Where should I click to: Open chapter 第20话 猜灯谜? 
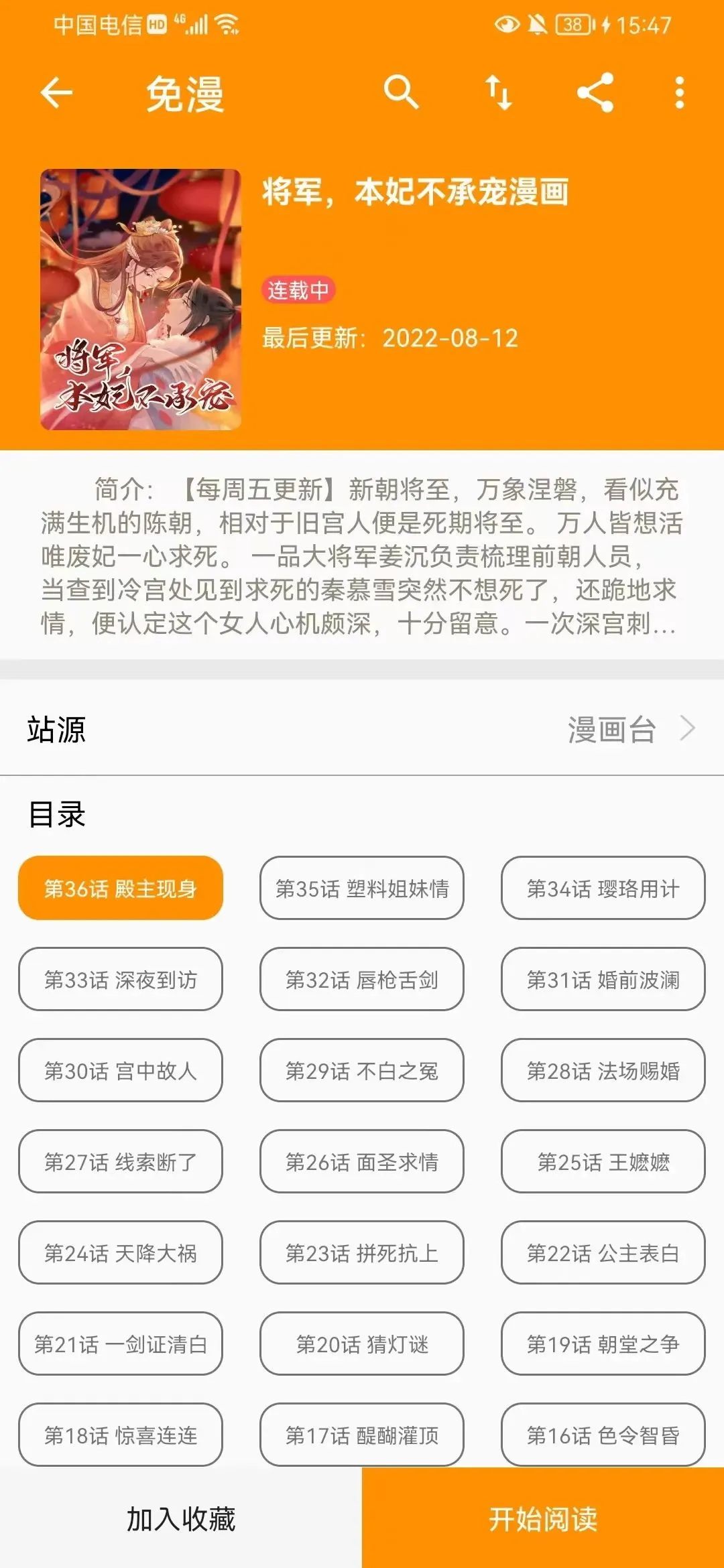tap(362, 1344)
